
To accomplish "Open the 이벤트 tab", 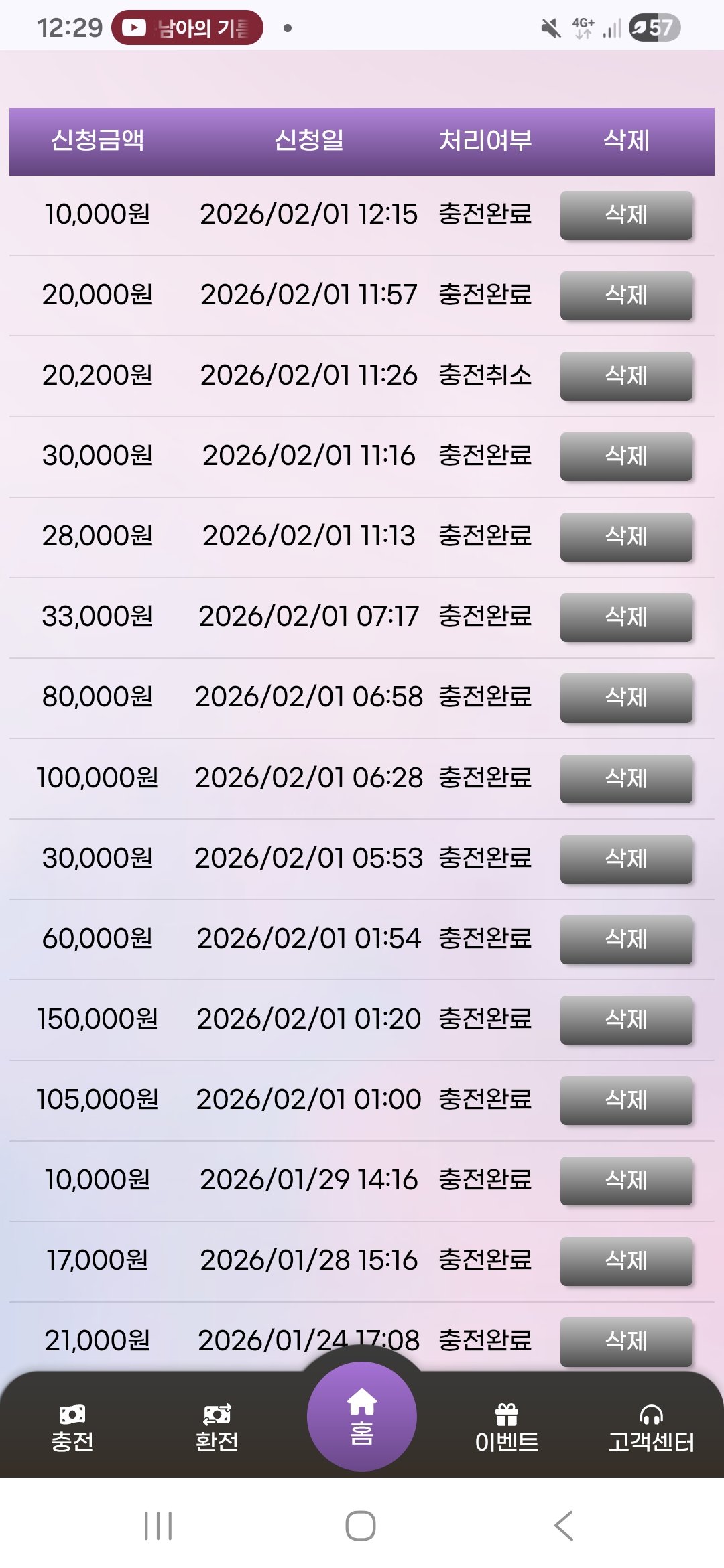I will point(507,1429).
